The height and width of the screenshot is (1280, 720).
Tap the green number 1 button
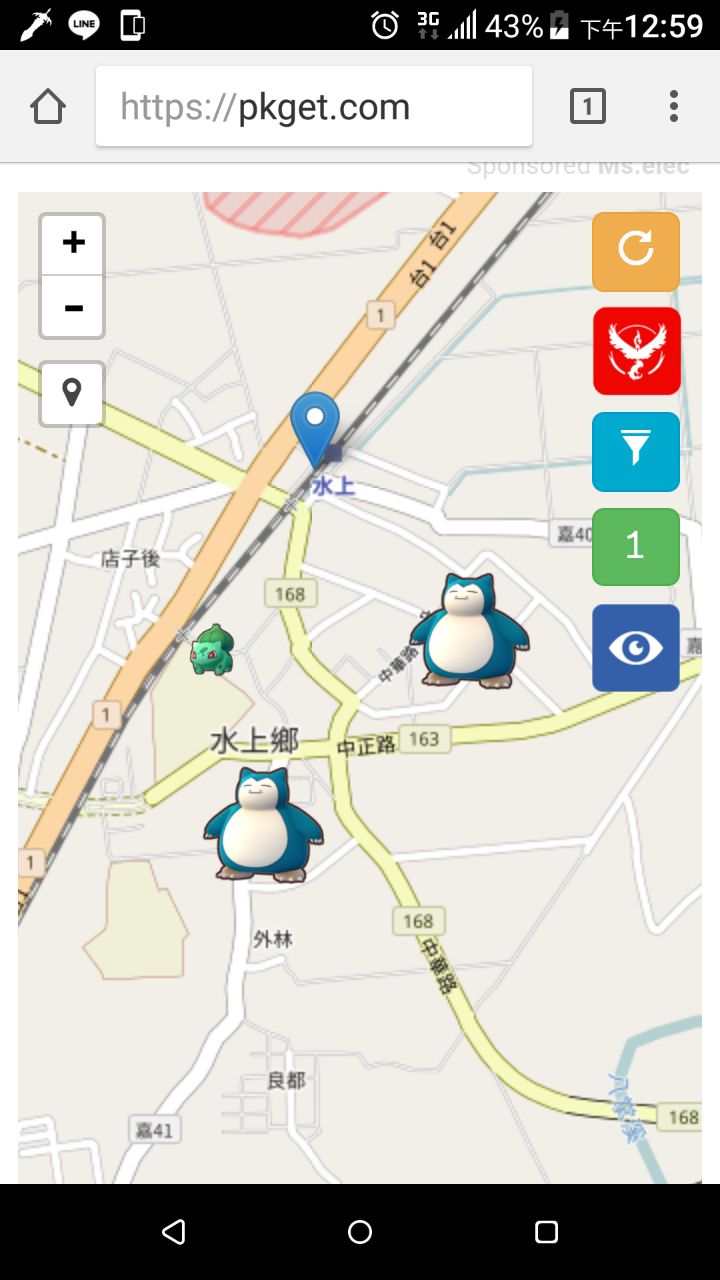636,546
